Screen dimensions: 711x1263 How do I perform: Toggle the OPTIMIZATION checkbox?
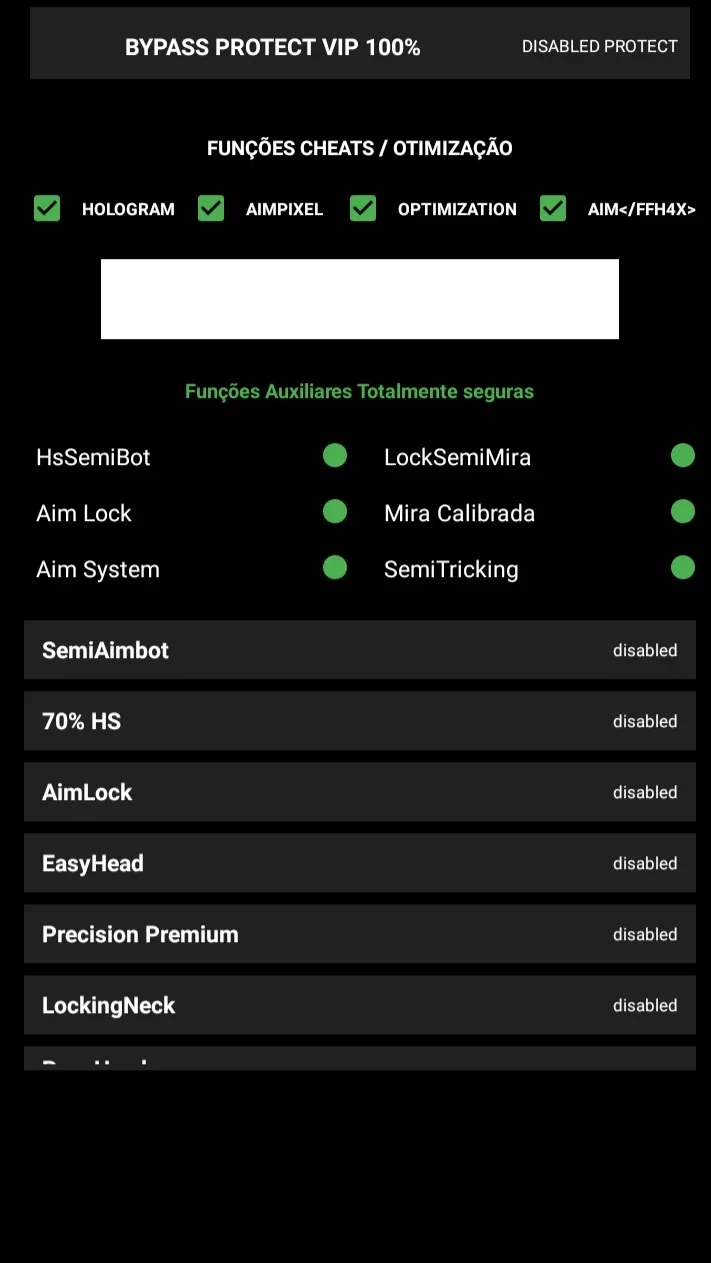pyautogui.click(x=363, y=208)
